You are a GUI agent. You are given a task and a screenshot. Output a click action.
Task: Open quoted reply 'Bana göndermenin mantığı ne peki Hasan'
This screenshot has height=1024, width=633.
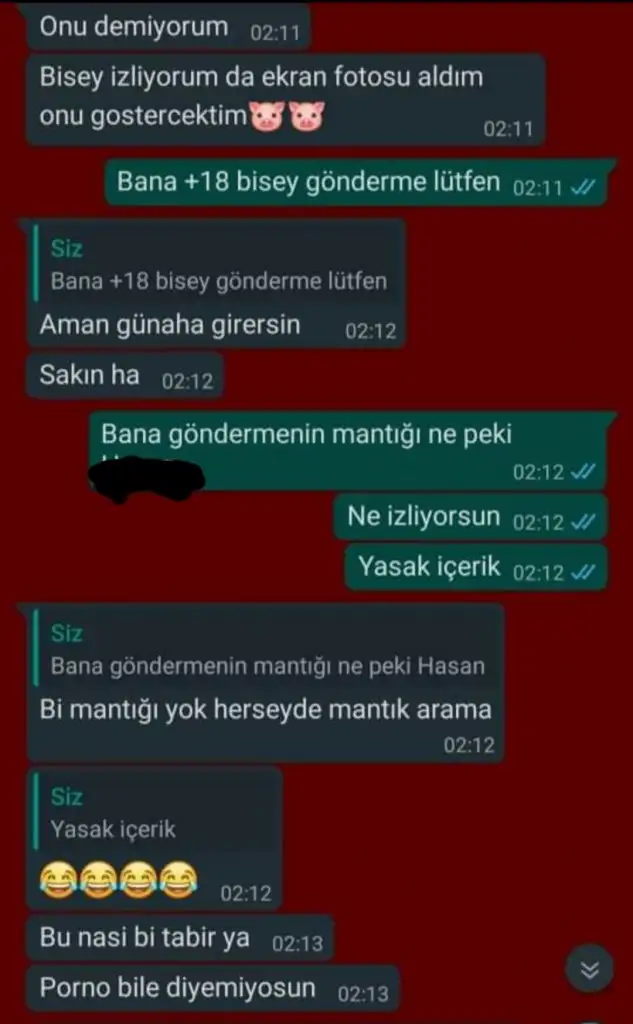pos(267,650)
